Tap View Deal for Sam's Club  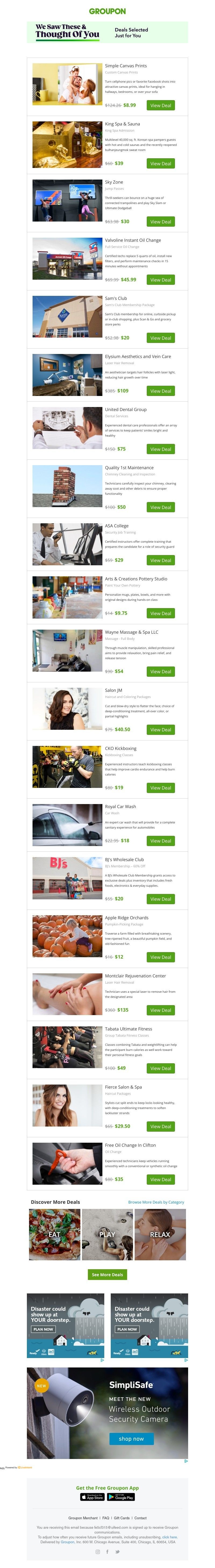160,338
